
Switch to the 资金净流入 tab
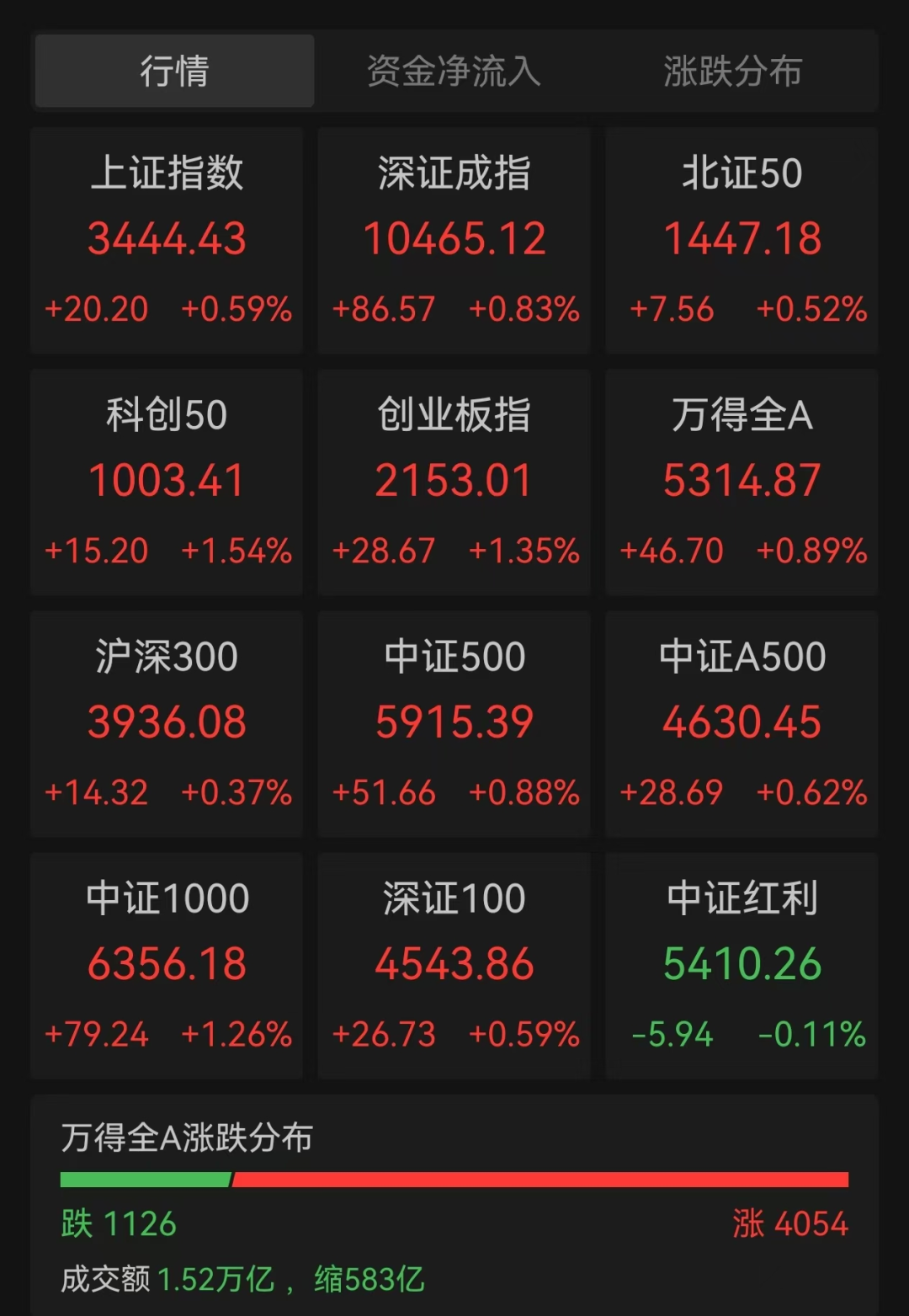(452, 72)
